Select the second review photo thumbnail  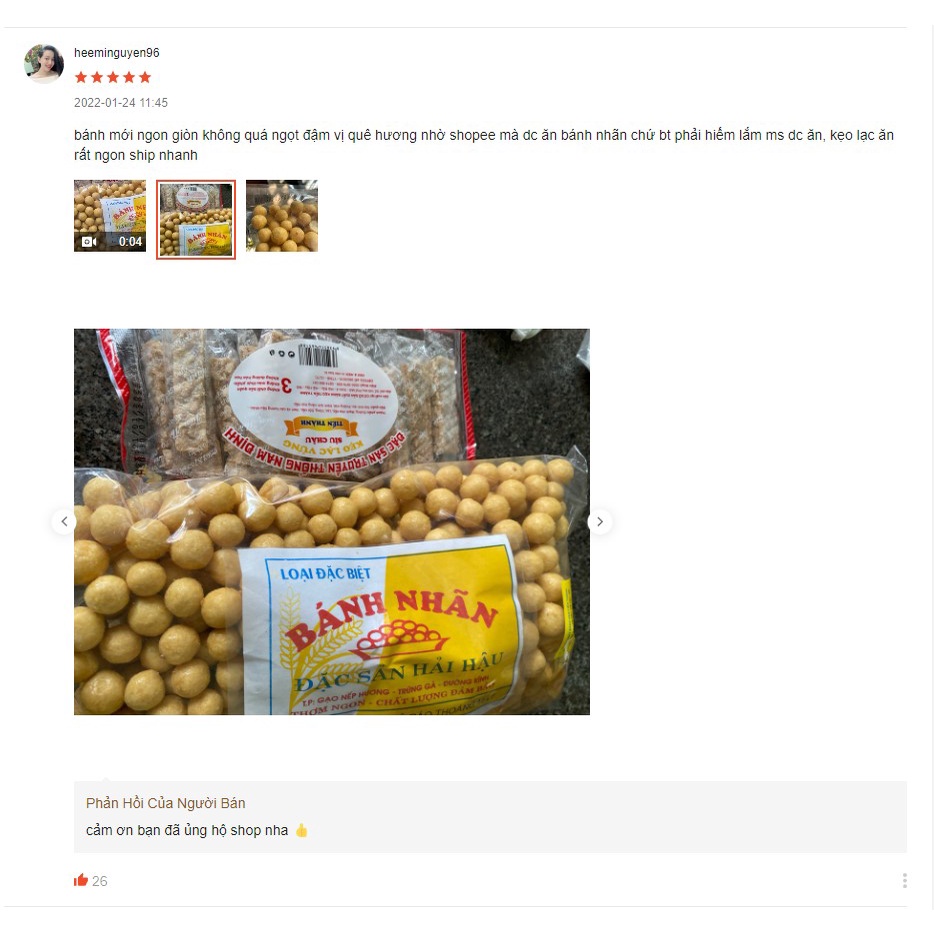pos(196,220)
